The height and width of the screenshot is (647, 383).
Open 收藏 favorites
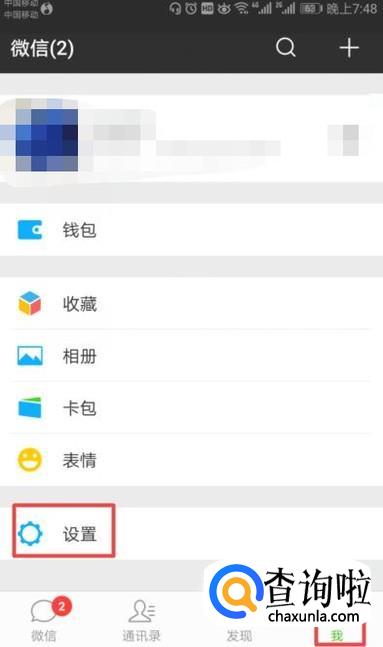(192, 304)
